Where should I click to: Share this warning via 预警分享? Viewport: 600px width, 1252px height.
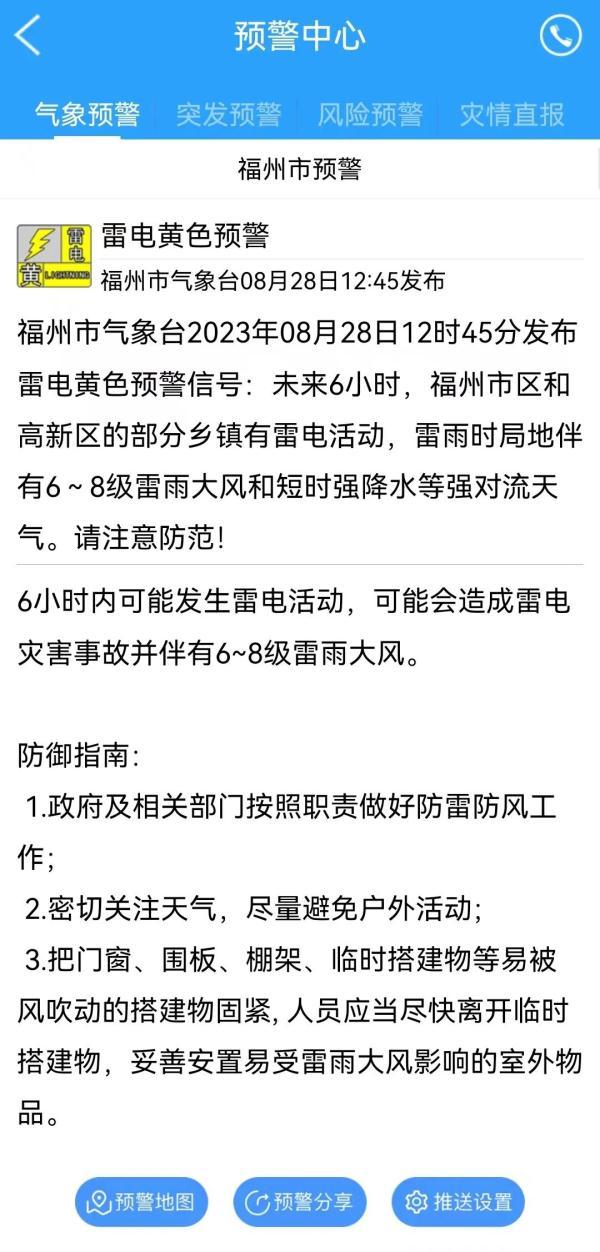[x=300, y=1201]
